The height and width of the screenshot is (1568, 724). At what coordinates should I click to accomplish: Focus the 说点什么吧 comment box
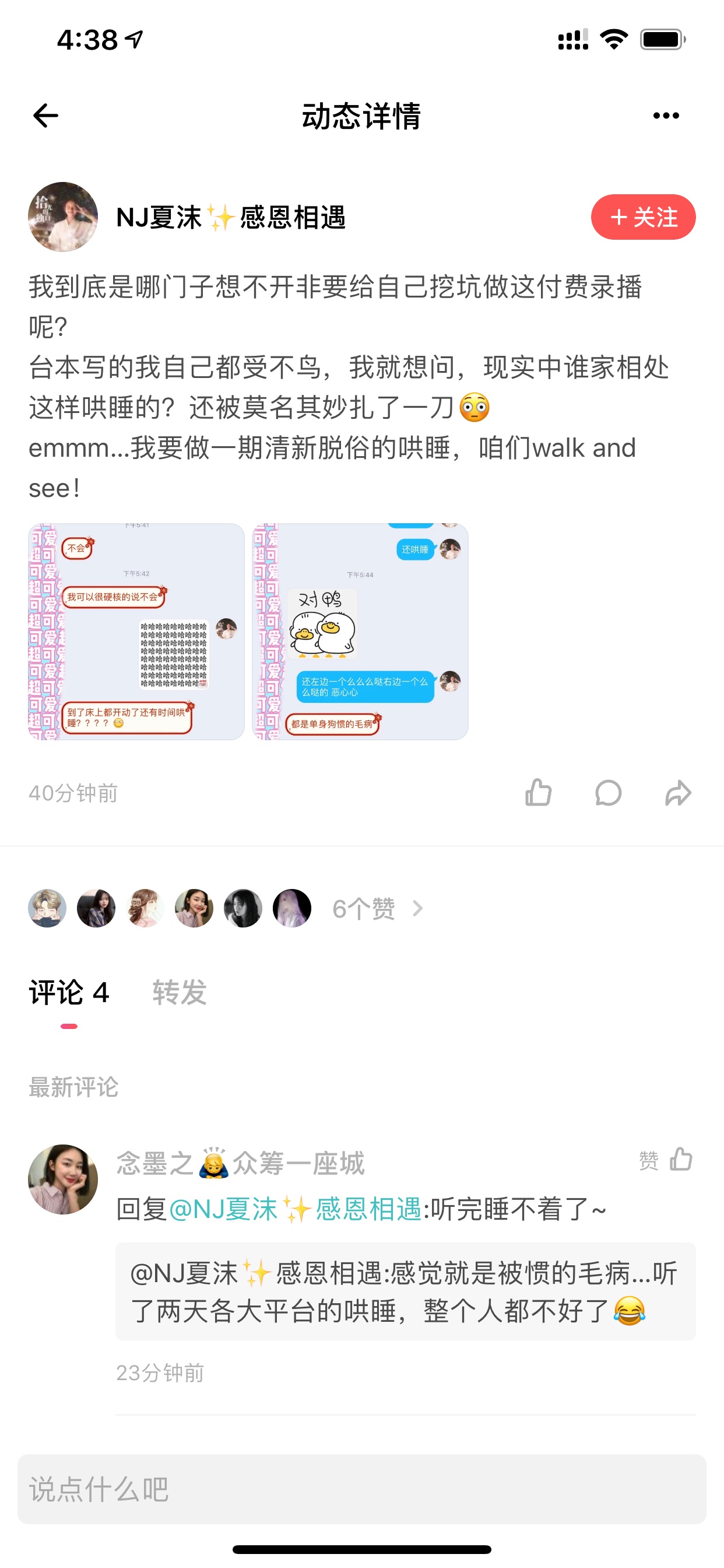[x=362, y=1489]
